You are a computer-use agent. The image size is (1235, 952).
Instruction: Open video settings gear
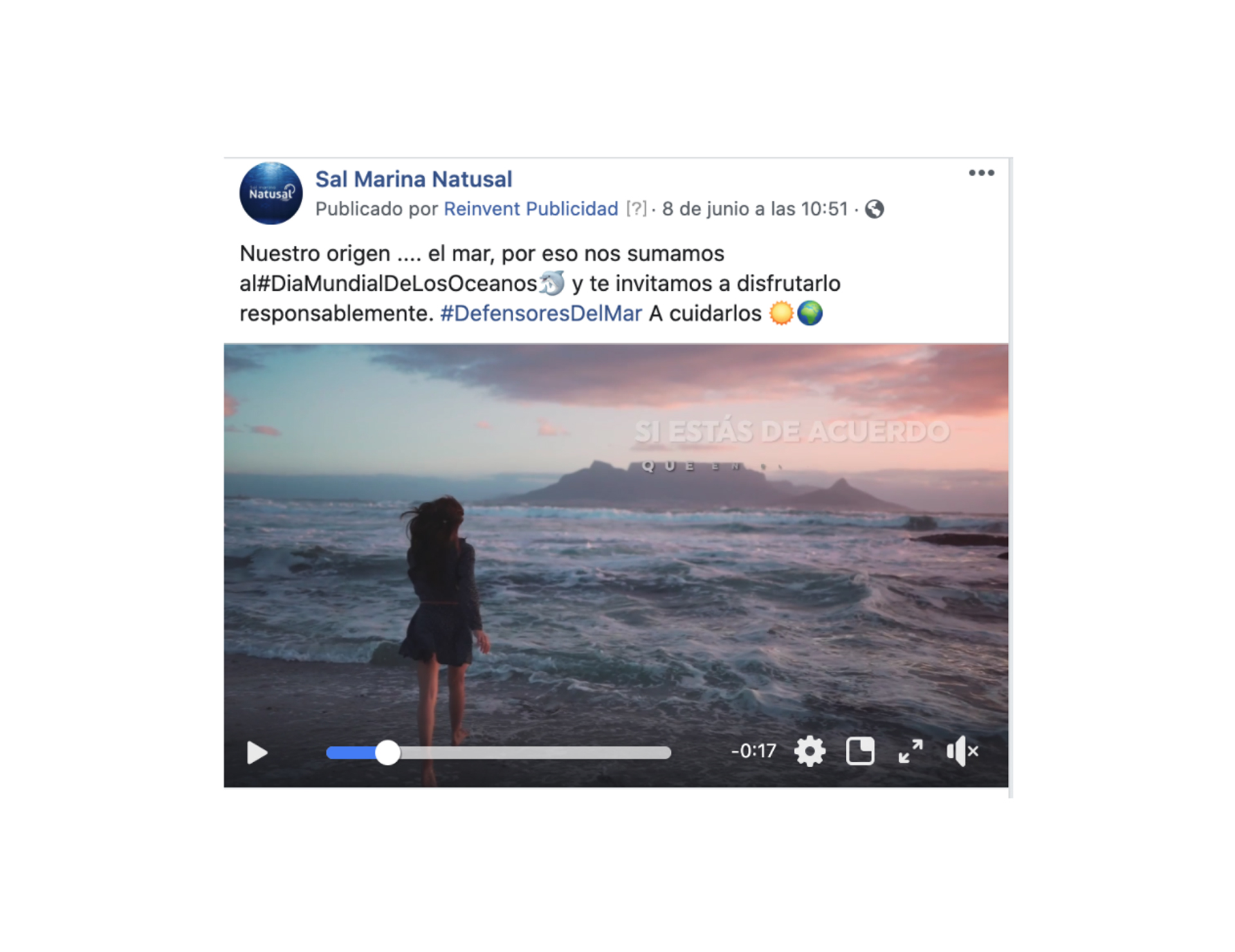[809, 751]
